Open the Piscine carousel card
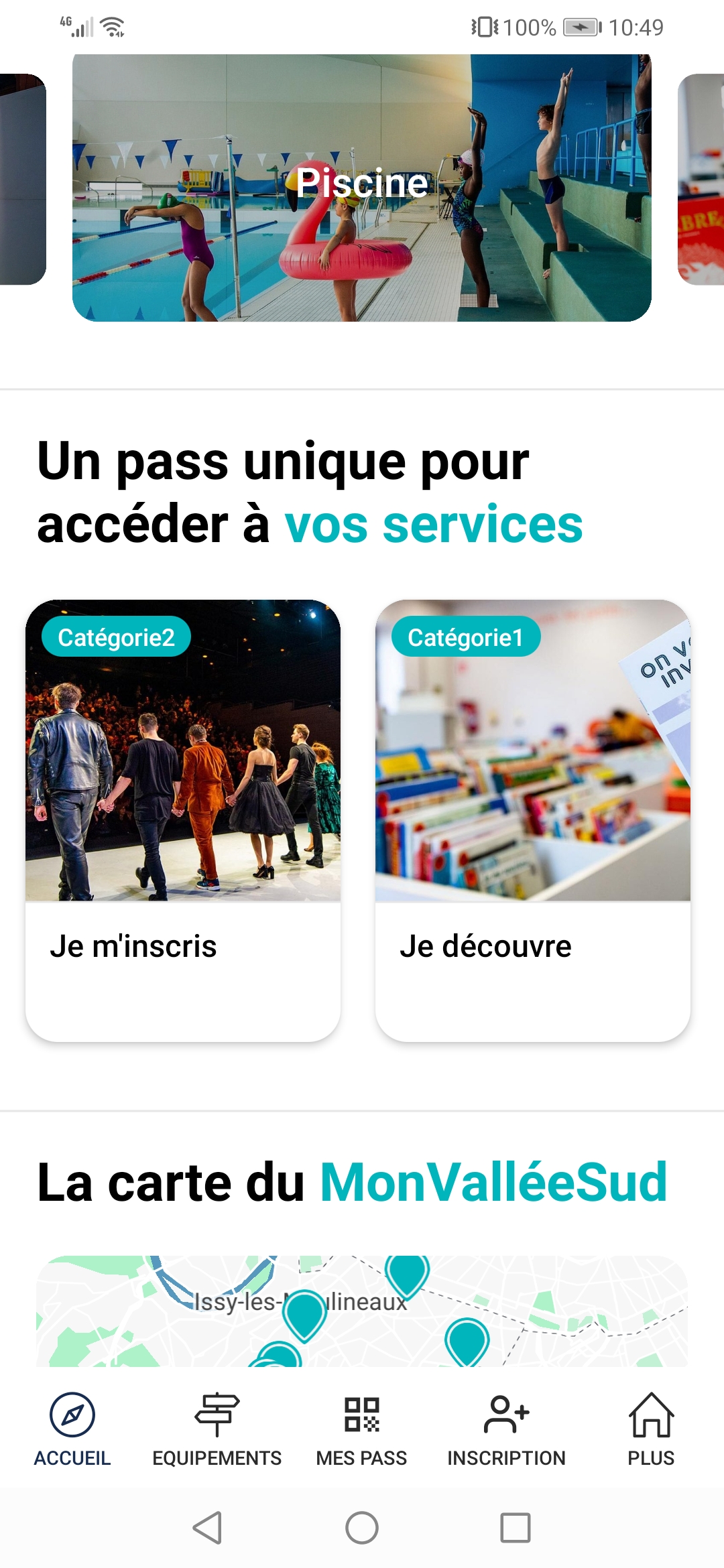Screen dimensions: 724x1568 pyautogui.click(x=362, y=188)
